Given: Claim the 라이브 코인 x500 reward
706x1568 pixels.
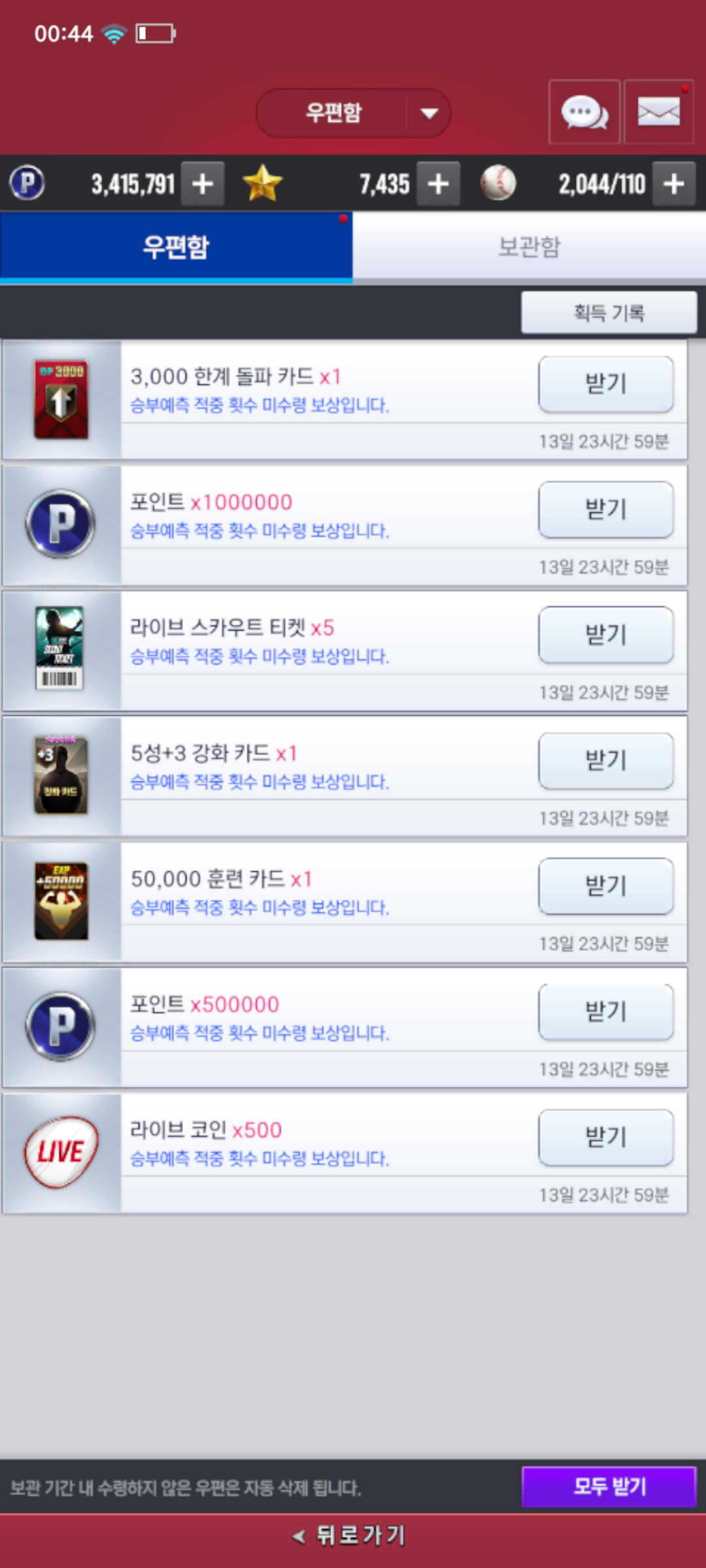Looking at the screenshot, I should [605, 1137].
